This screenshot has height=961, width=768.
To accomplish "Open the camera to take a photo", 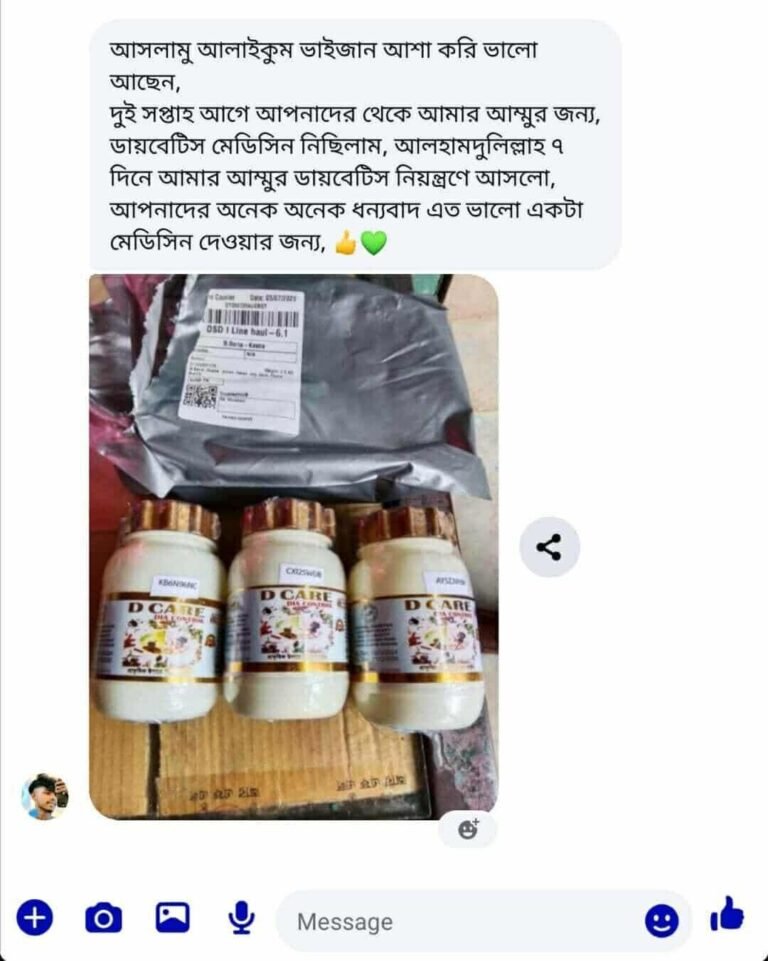I will click(103, 917).
